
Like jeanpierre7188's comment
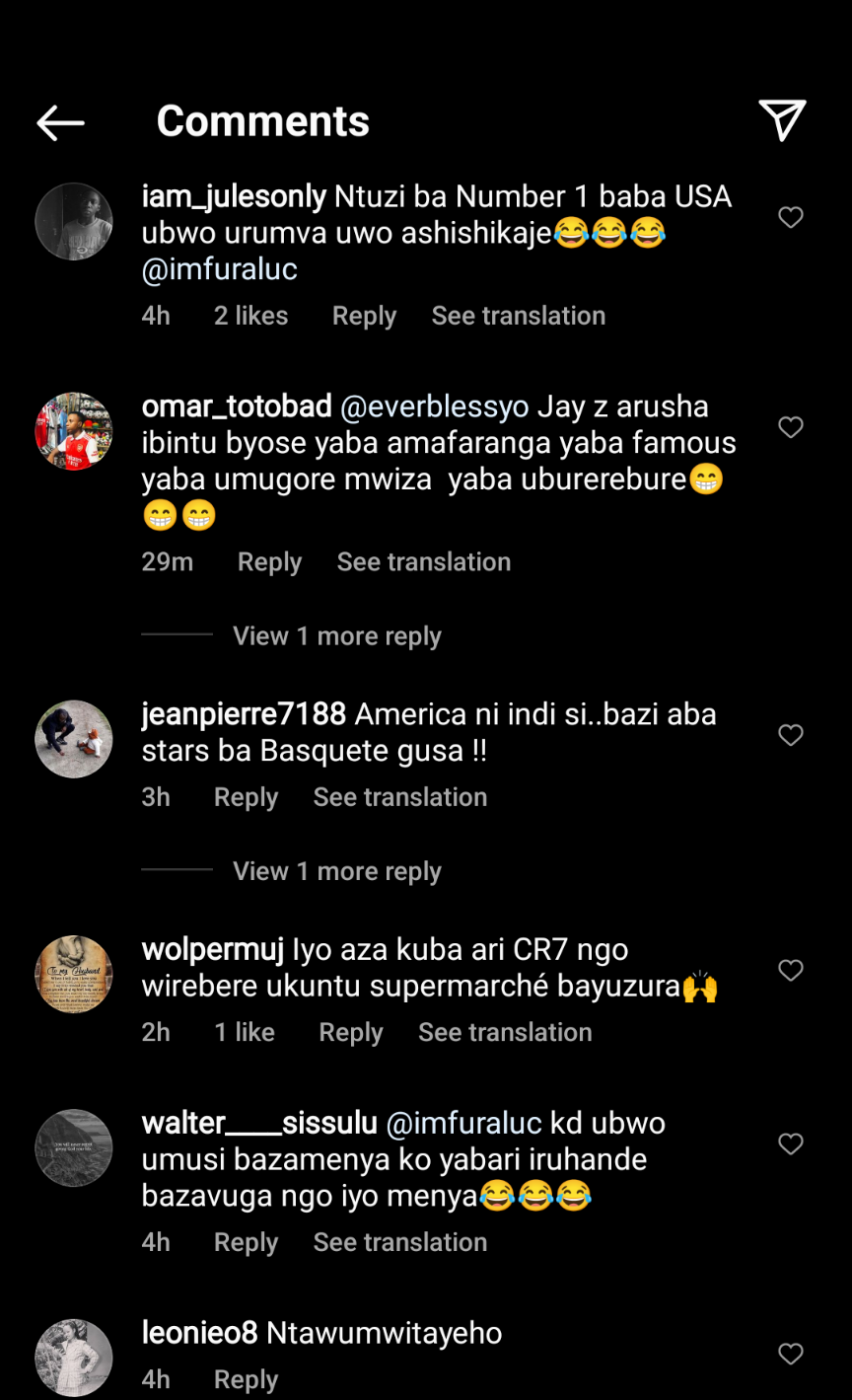pos(791,735)
